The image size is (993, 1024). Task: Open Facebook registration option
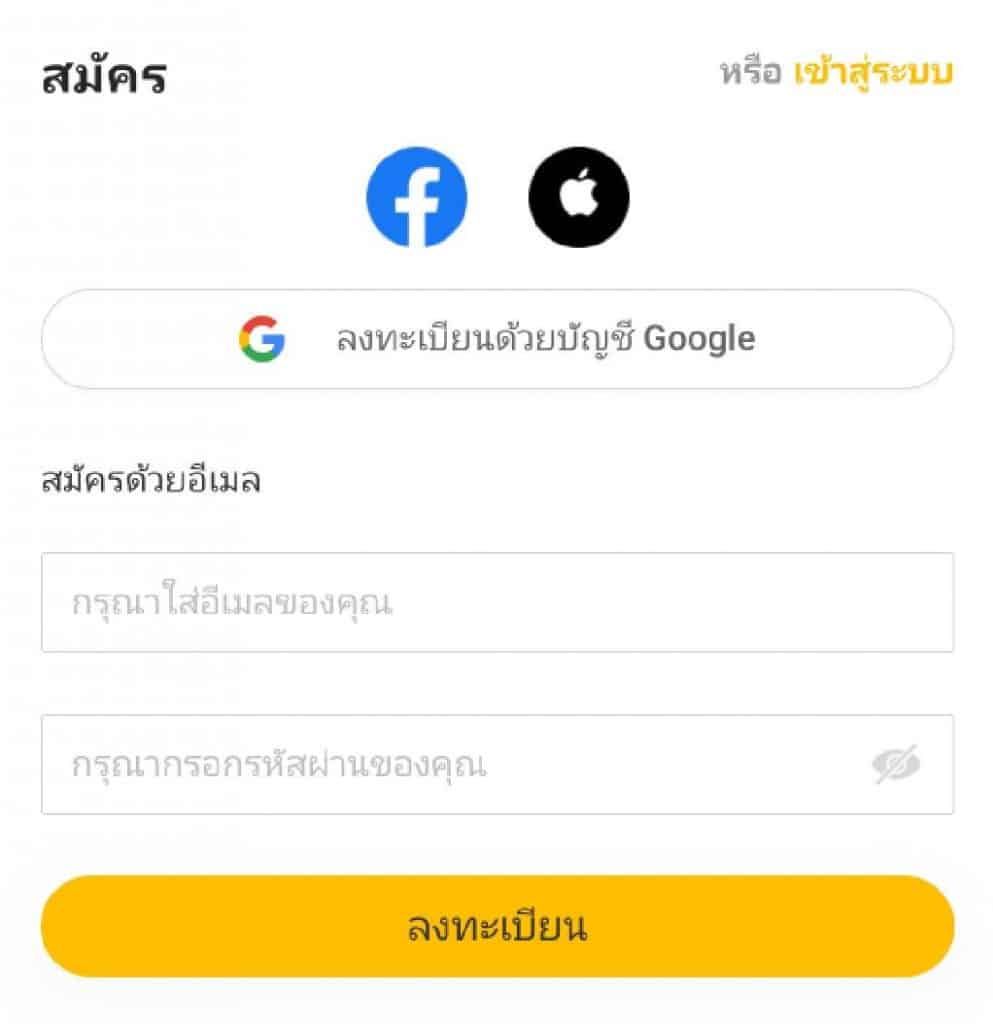coord(418,196)
